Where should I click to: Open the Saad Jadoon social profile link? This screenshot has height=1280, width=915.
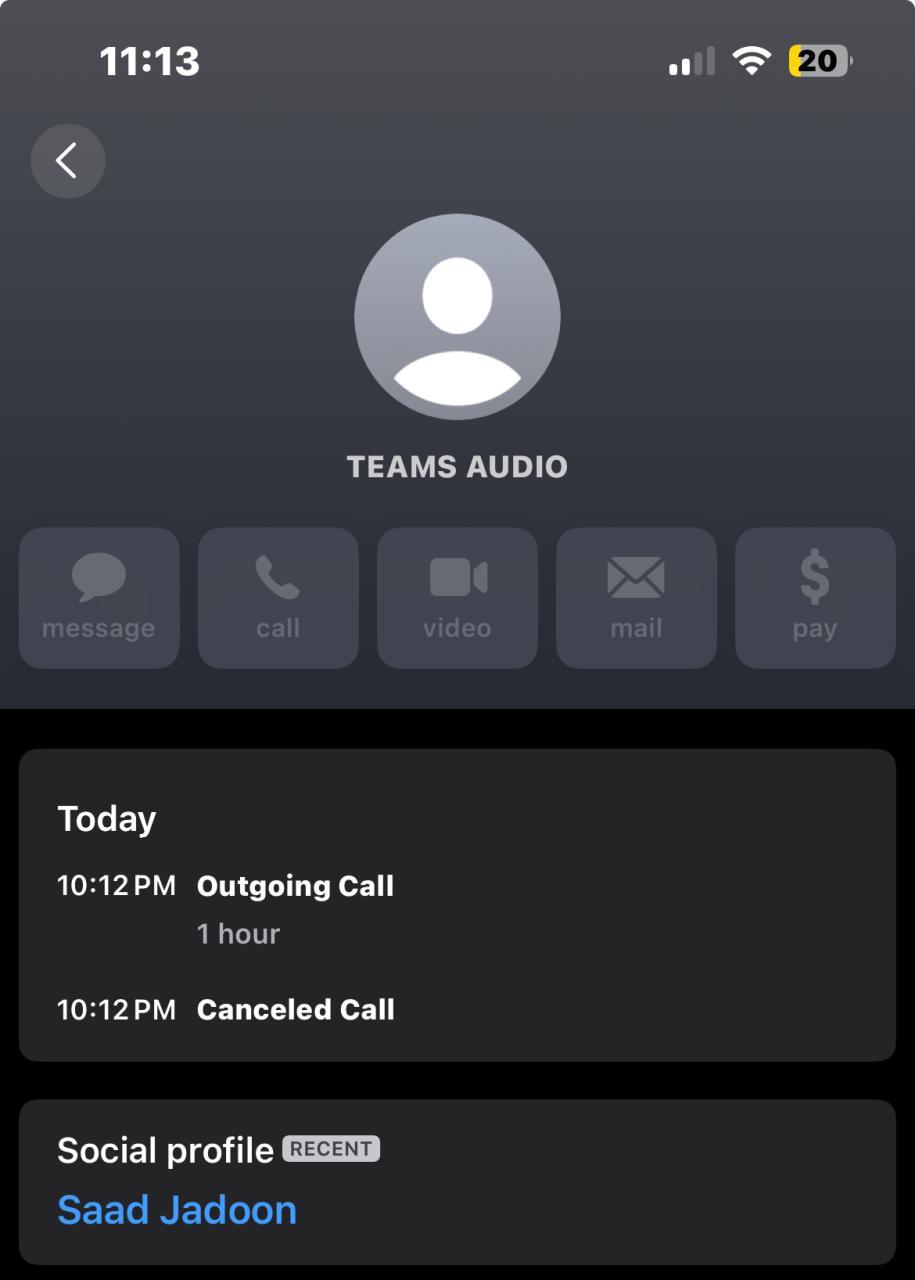177,1210
